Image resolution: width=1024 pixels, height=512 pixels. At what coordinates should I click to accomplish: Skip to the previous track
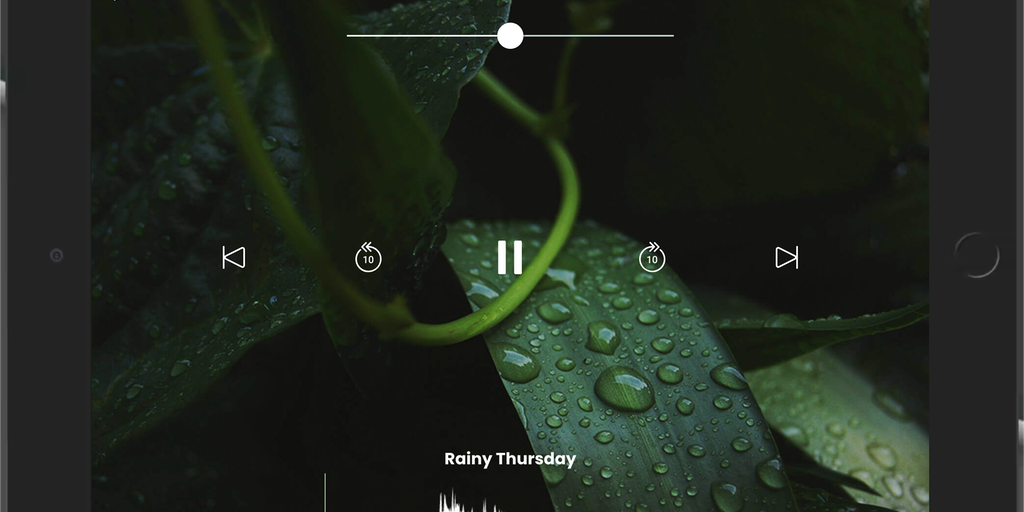pos(234,258)
